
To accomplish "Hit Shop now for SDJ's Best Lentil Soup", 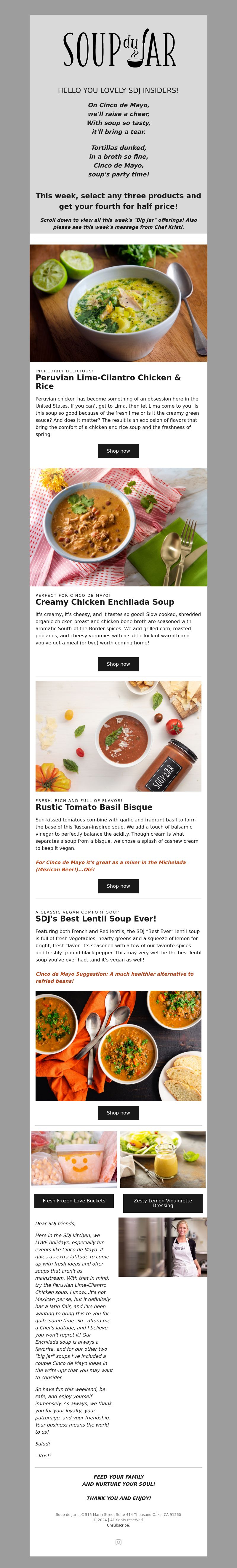I will click(118, 1113).
